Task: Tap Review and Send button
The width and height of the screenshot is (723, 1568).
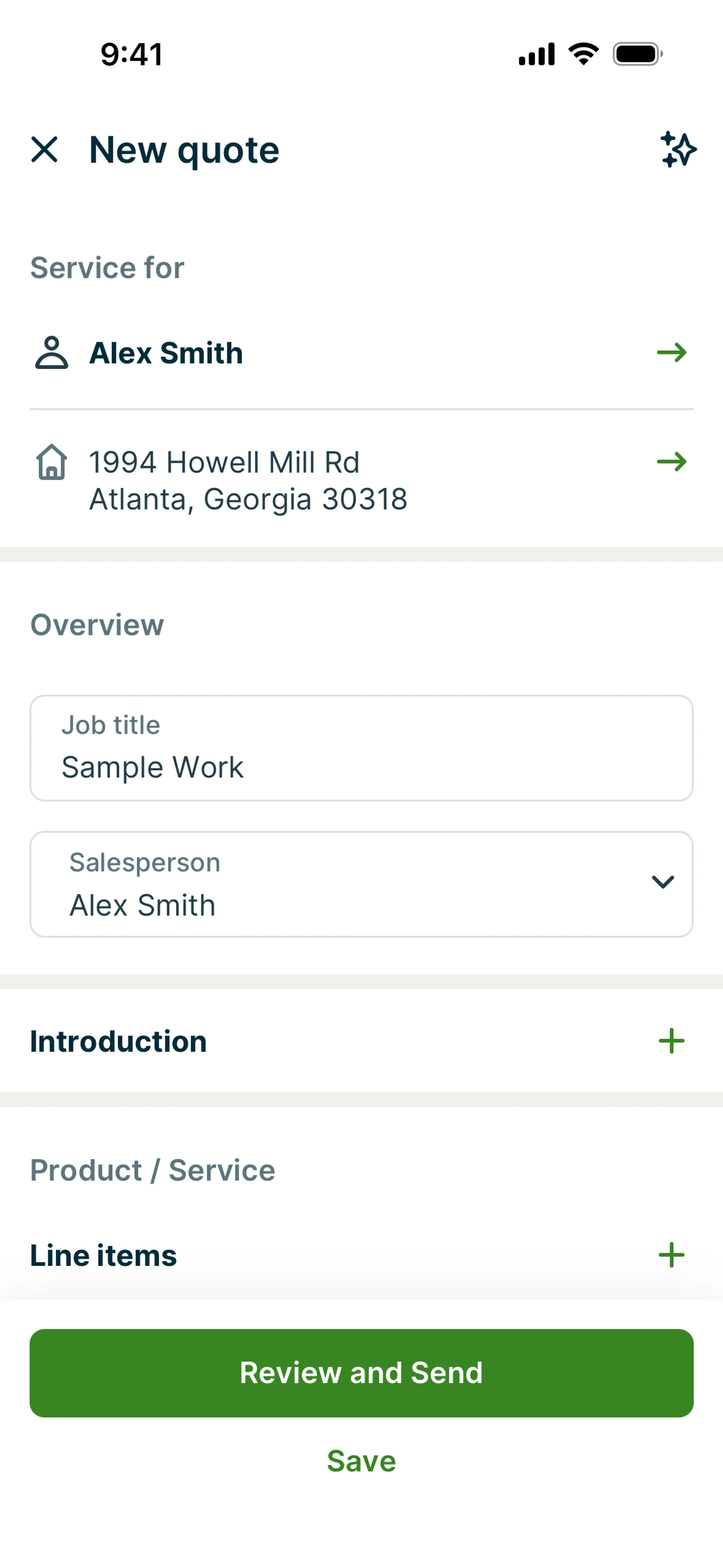Action: tap(361, 1373)
